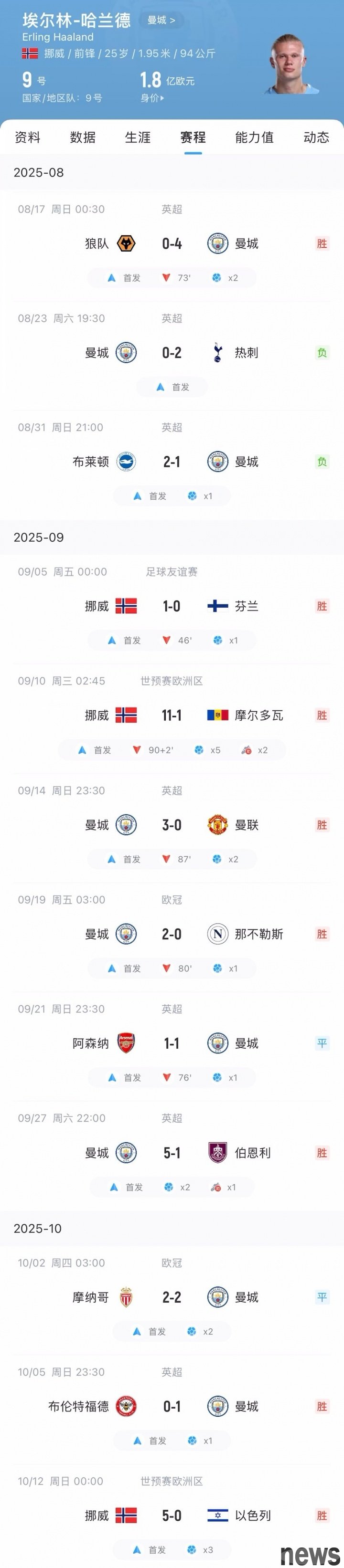Open the 曼城 3-0 曼联 match
The width and height of the screenshot is (344, 1568).
click(x=172, y=825)
